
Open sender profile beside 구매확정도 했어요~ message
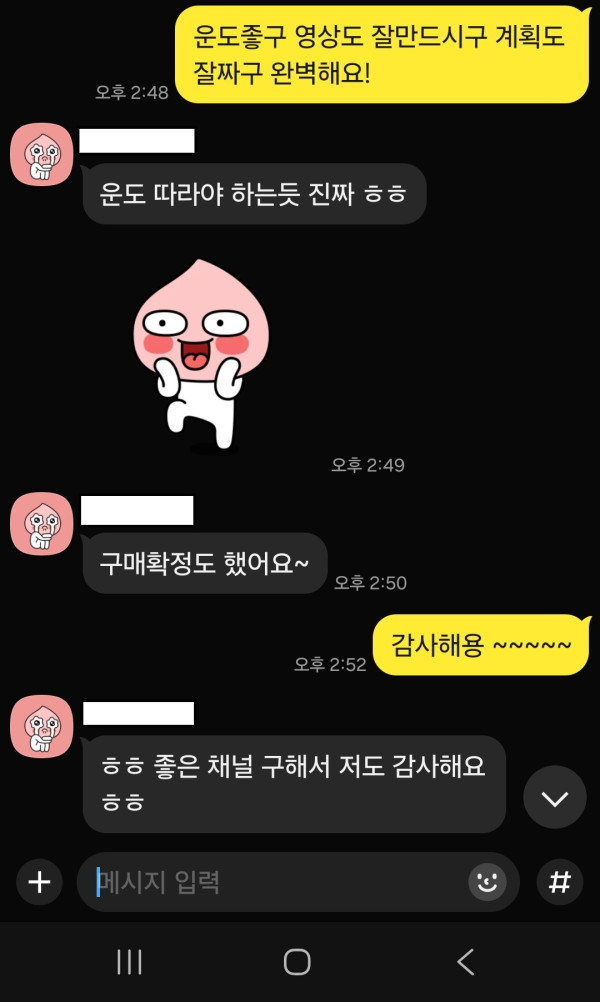[41, 524]
